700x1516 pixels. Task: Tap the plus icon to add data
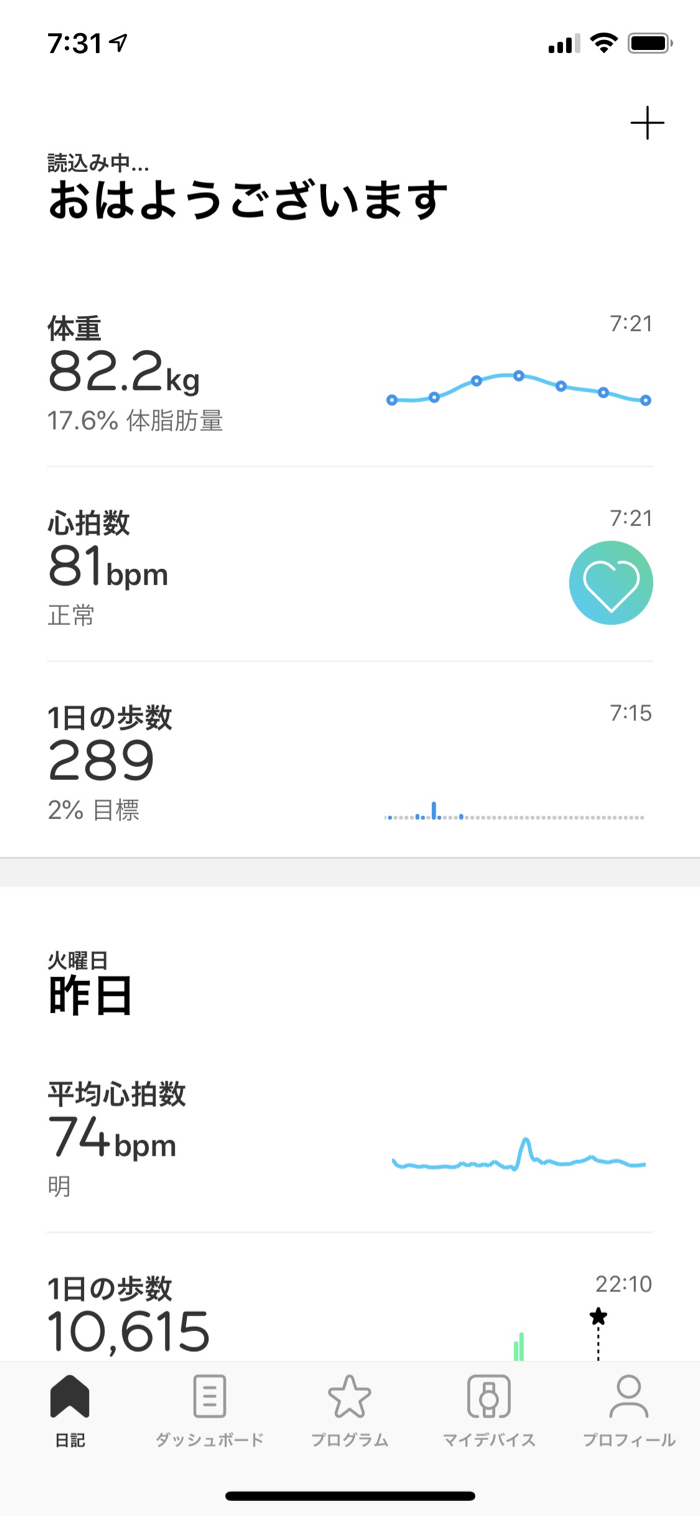point(647,124)
